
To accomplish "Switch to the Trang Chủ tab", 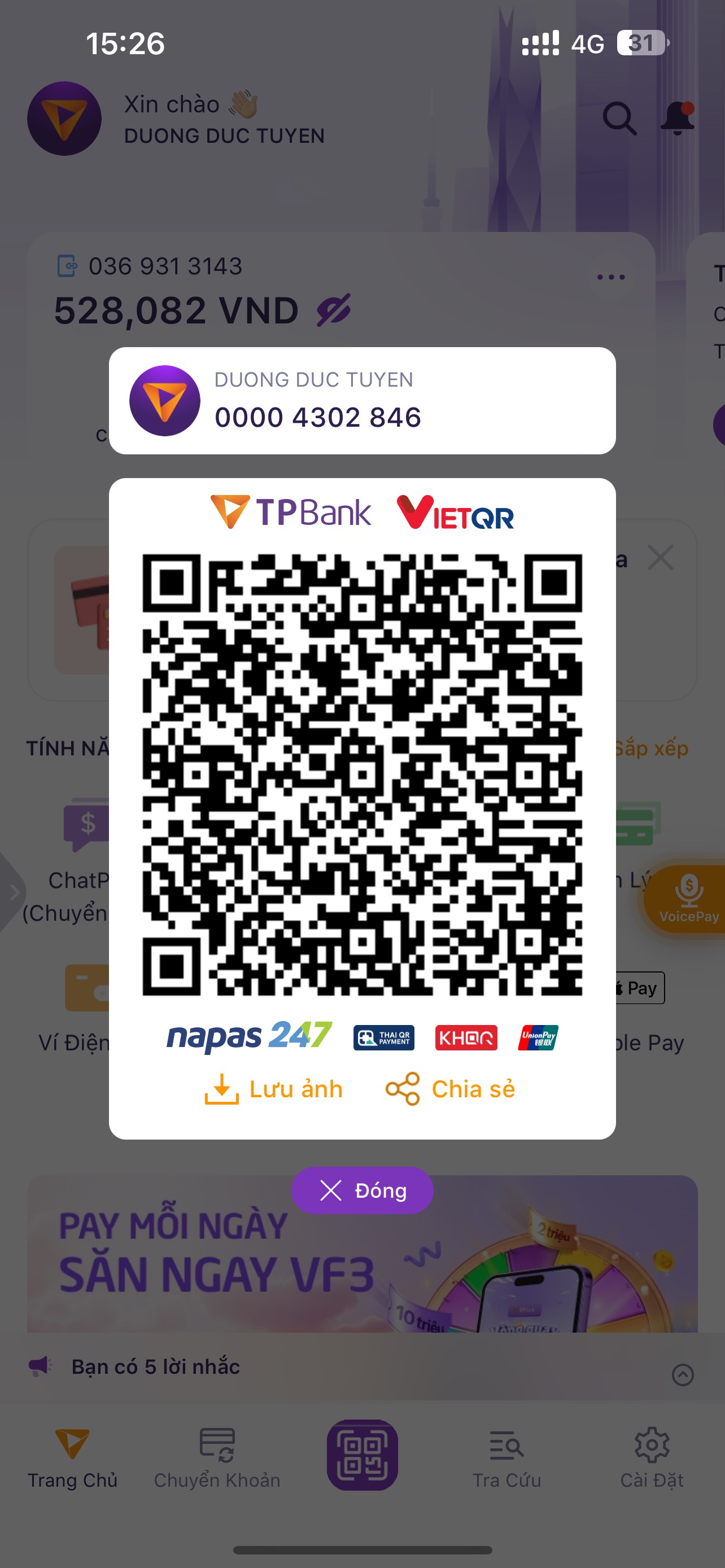I will pos(72,1458).
